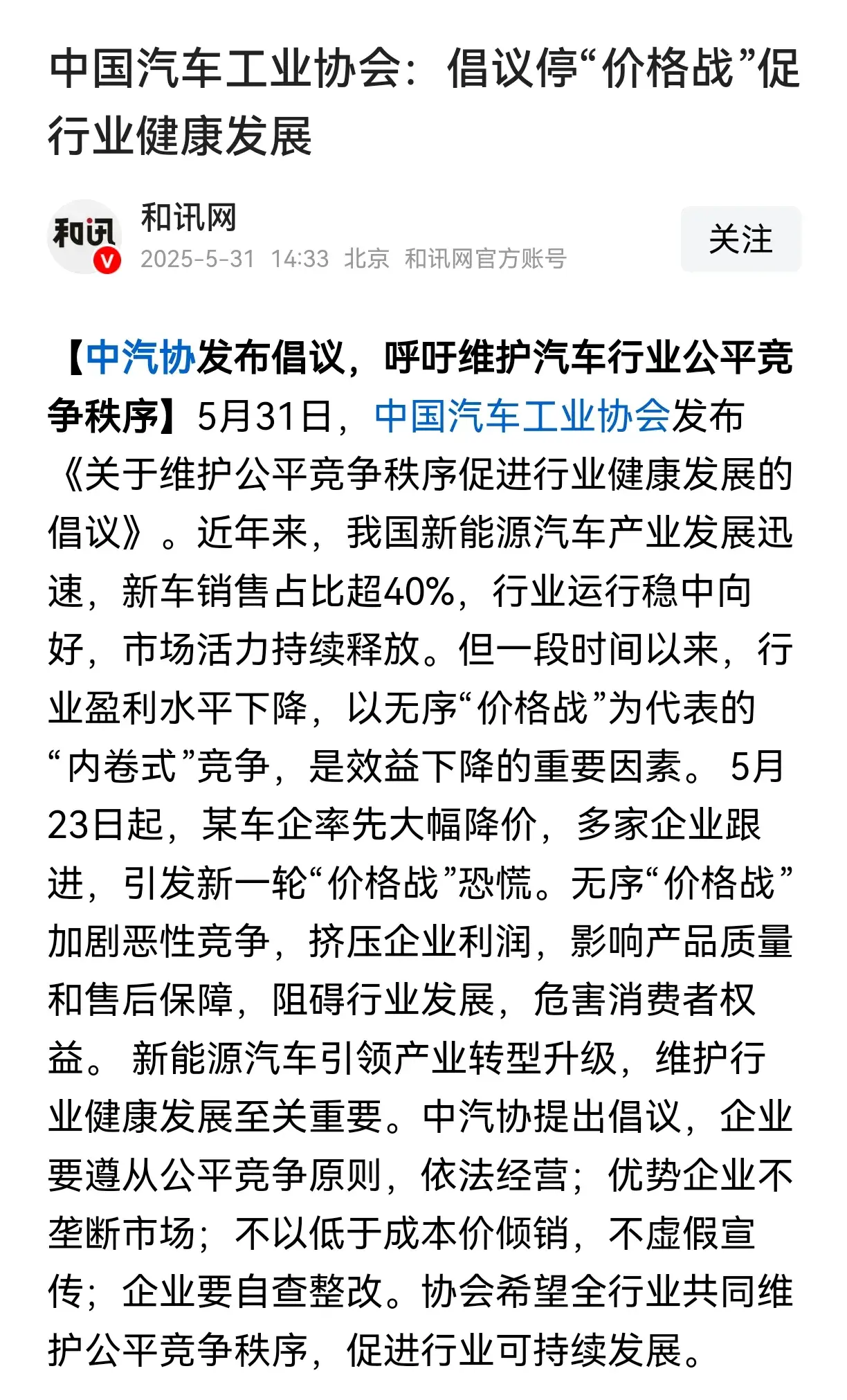Image resolution: width=847 pixels, height=1400 pixels.
Task: Open the 和讯网 profile avatar
Action: point(84,236)
